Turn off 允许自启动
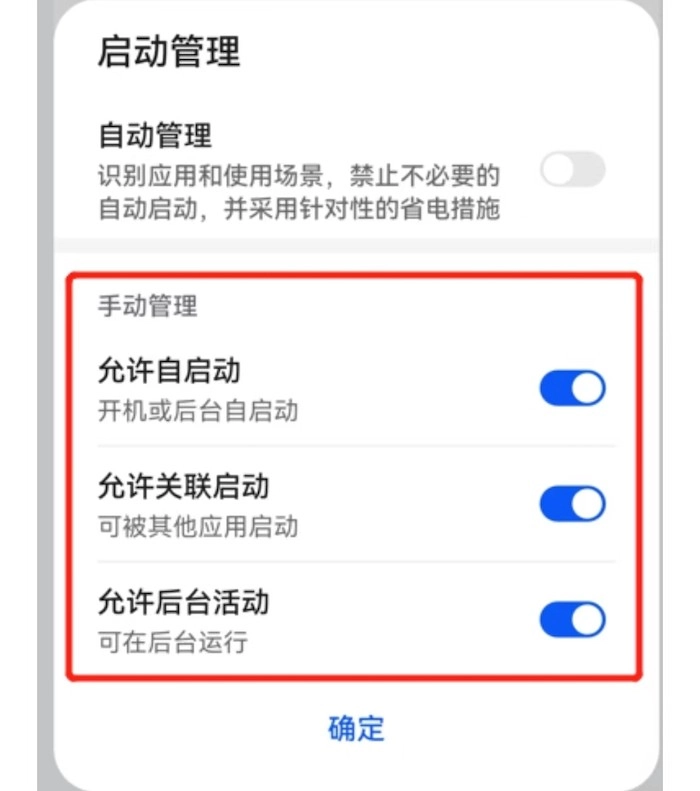Screen dimensions: 700x791 point(572,388)
